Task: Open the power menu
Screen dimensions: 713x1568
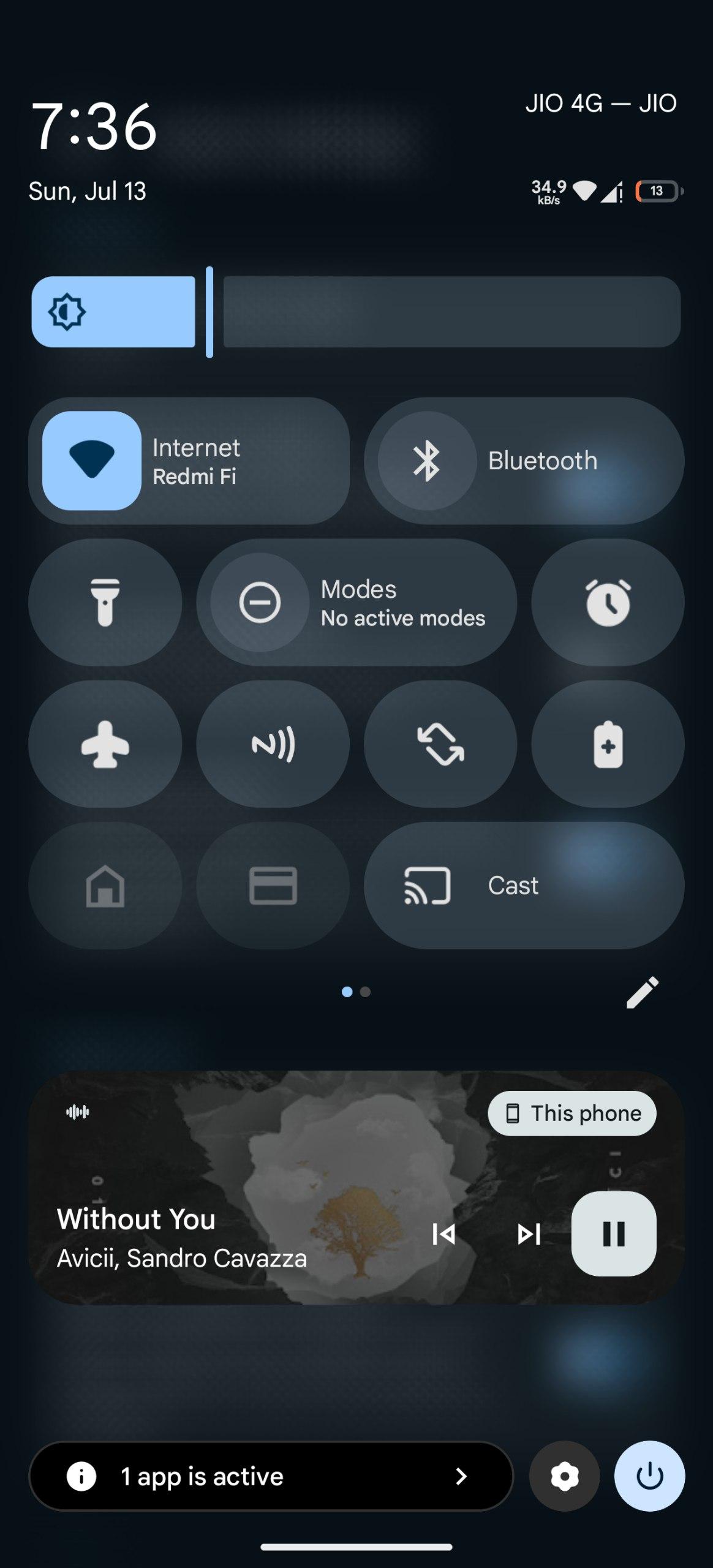Action: (649, 1476)
